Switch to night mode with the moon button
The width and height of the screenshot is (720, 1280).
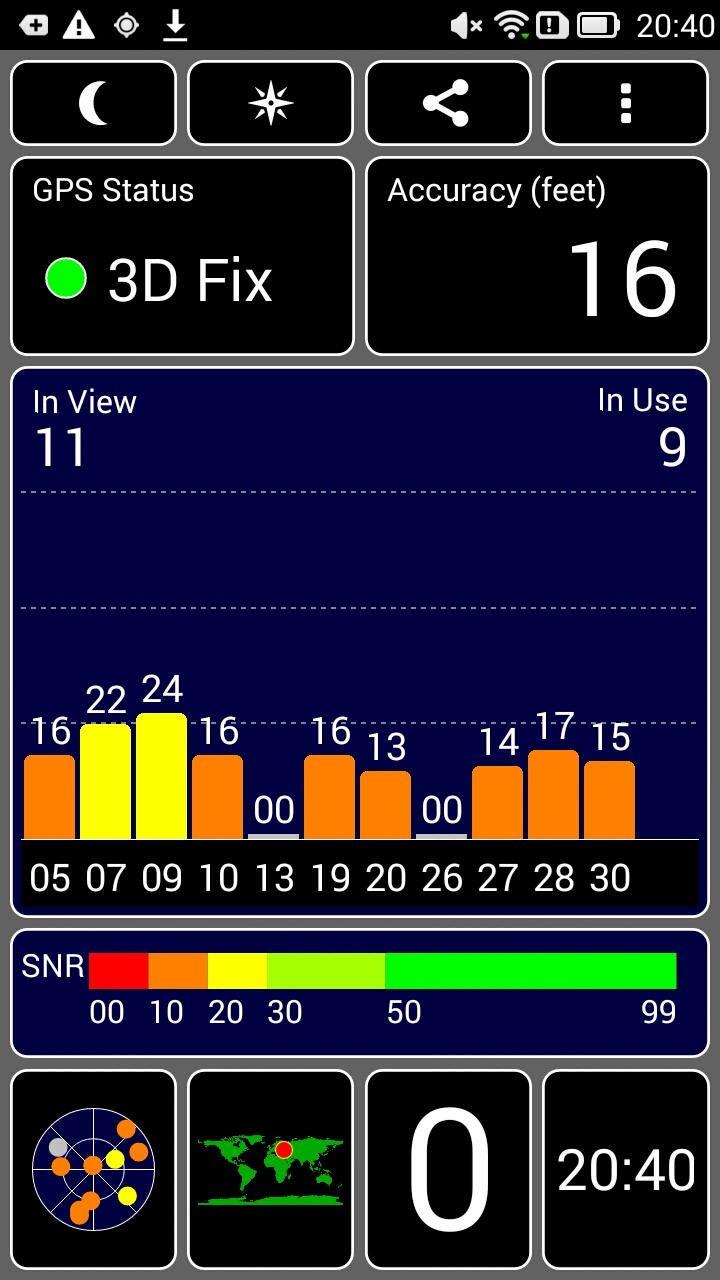click(x=94, y=103)
